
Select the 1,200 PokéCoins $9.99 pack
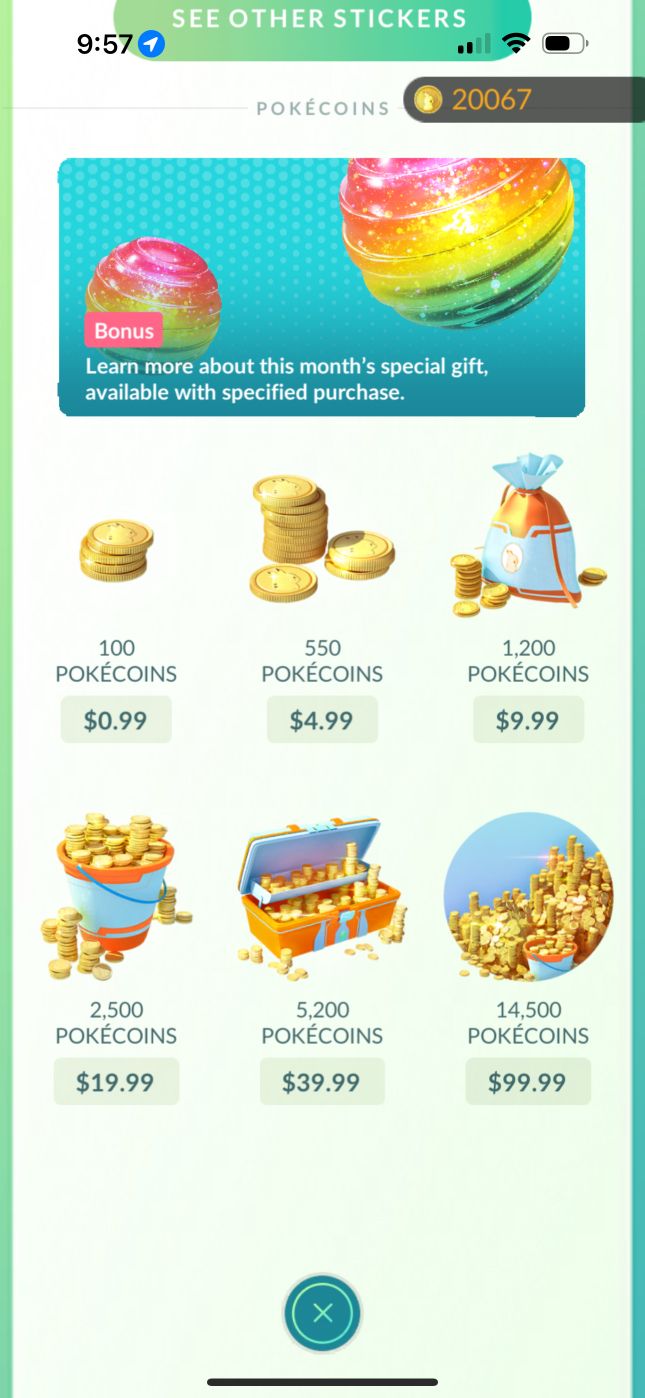tap(528, 720)
